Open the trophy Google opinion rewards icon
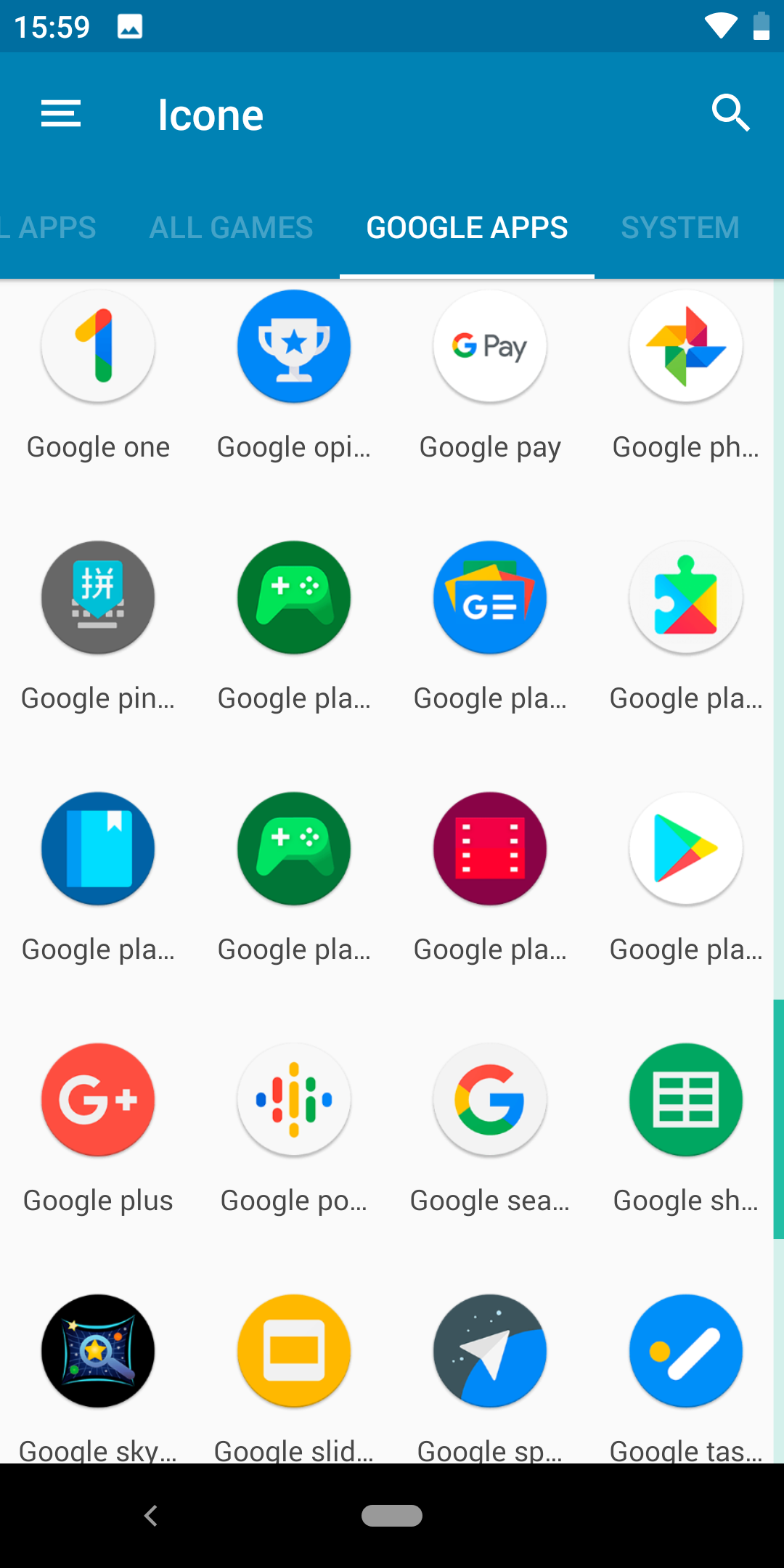The image size is (784, 1568). pyautogui.click(x=294, y=346)
